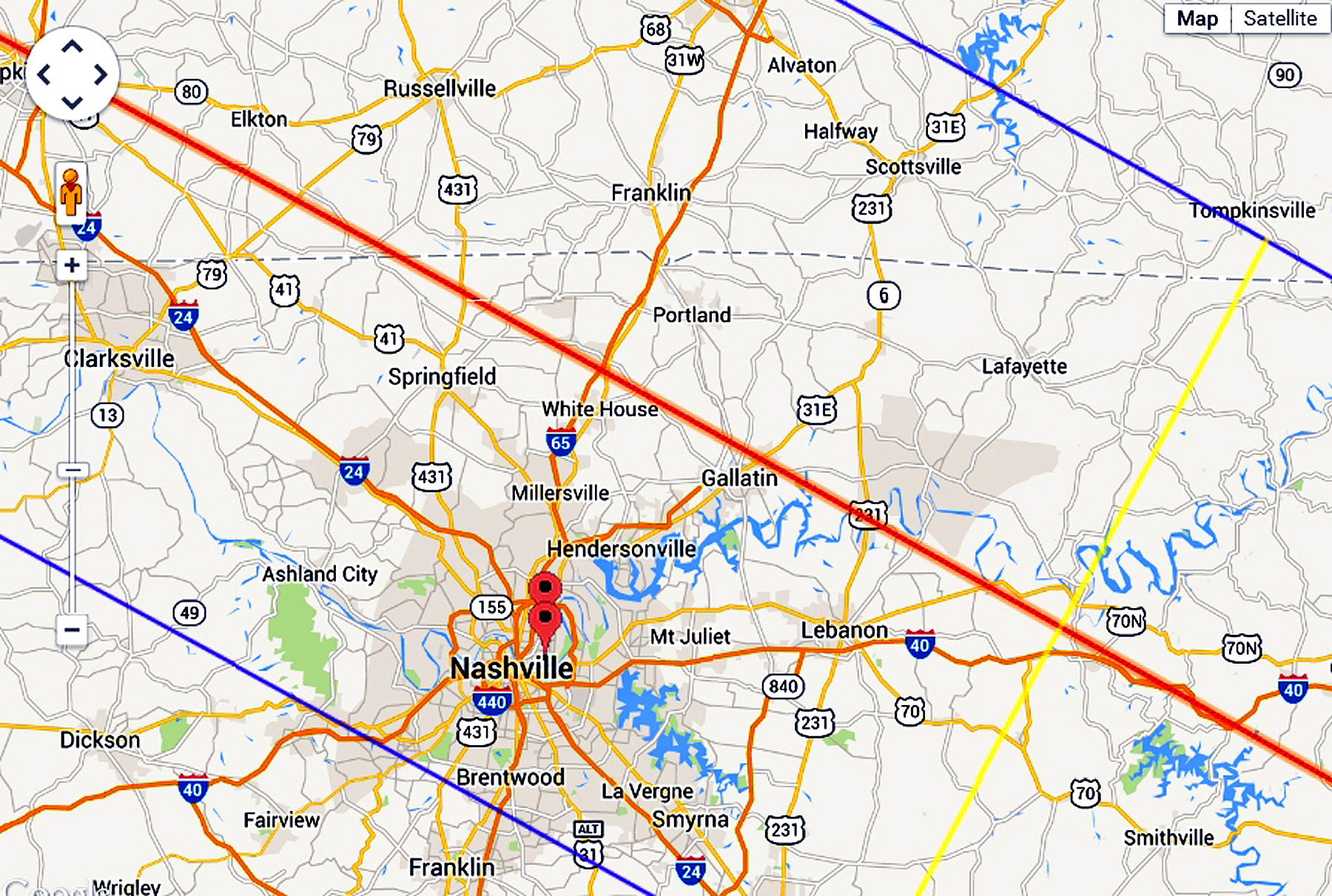This screenshot has width=1332, height=896.
Task: Pan the map downward
Action: (x=72, y=102)
